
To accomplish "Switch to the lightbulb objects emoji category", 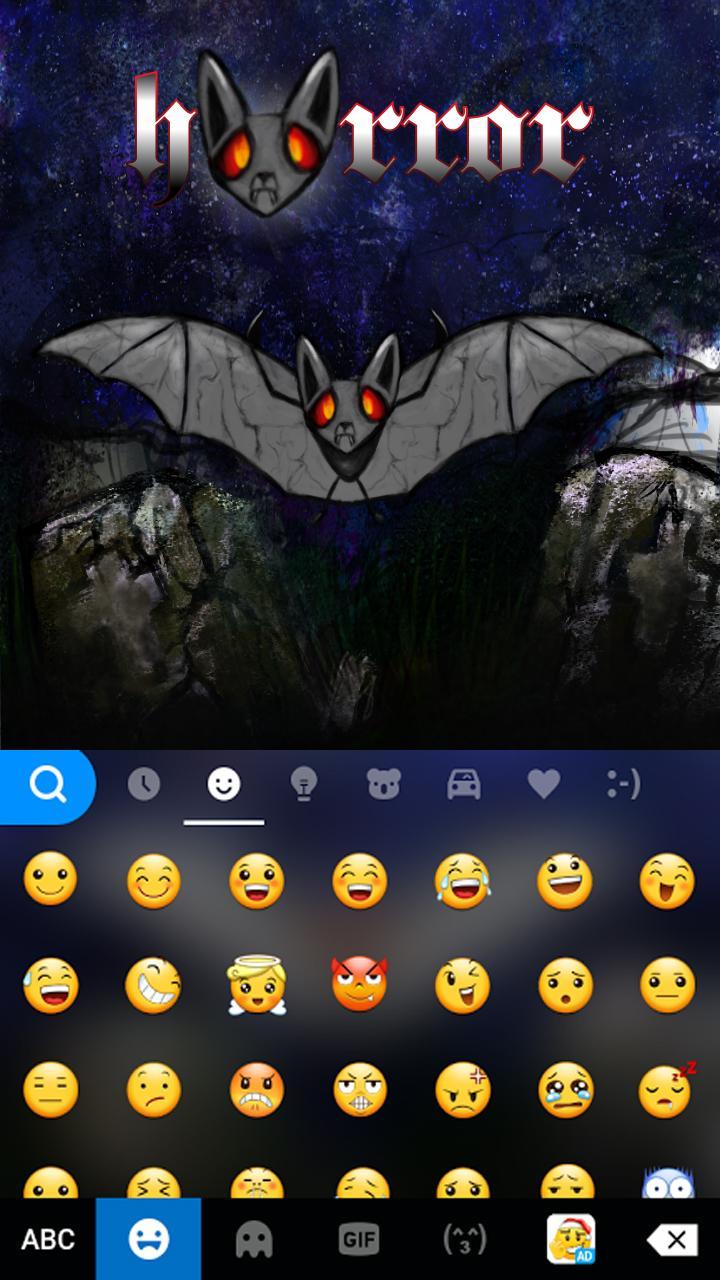I will (303, 785).
